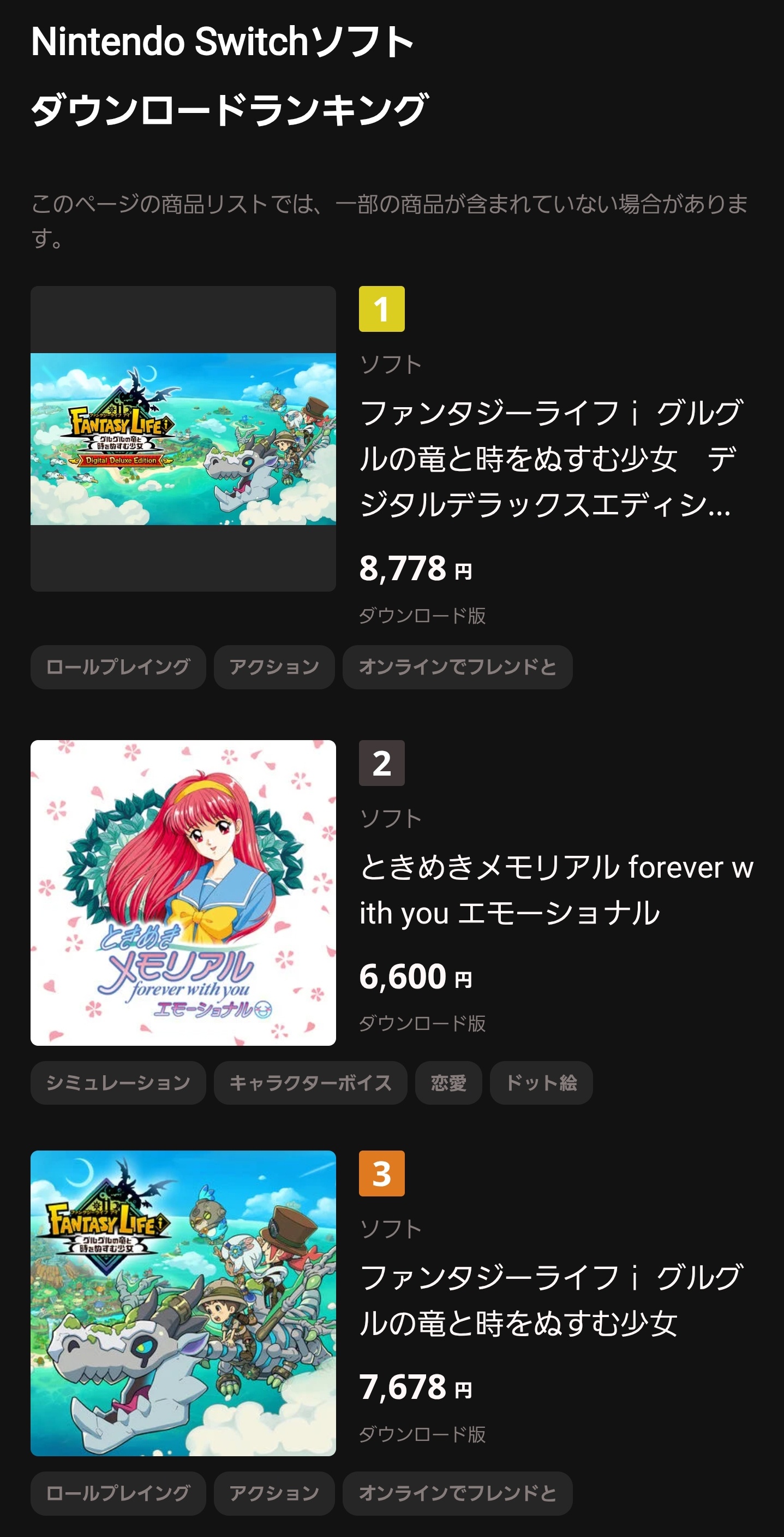784x1537 pixels.
Task: Open the Fantasy Life i Digital Deluxe Edition thumbnail
Action: 183,438
